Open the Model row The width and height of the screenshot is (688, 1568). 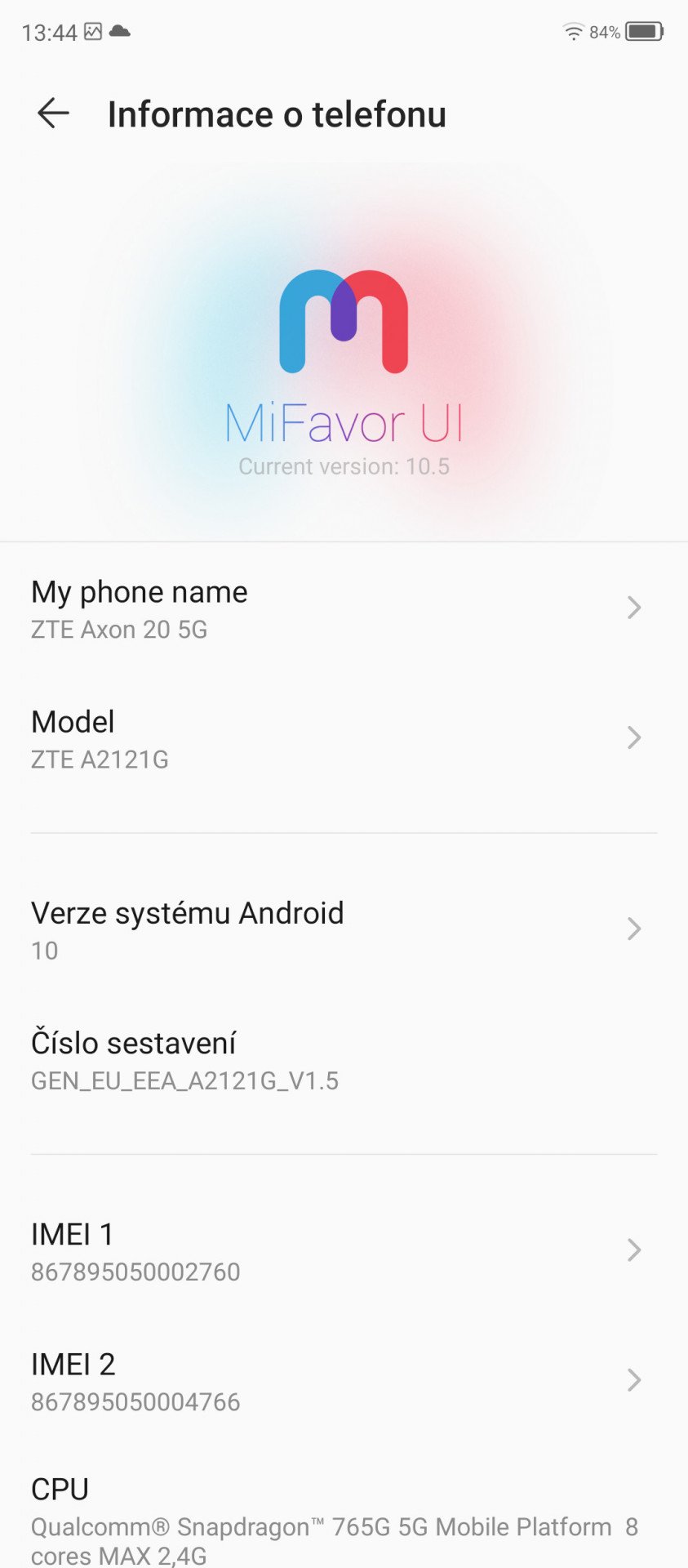pos(344,738)
